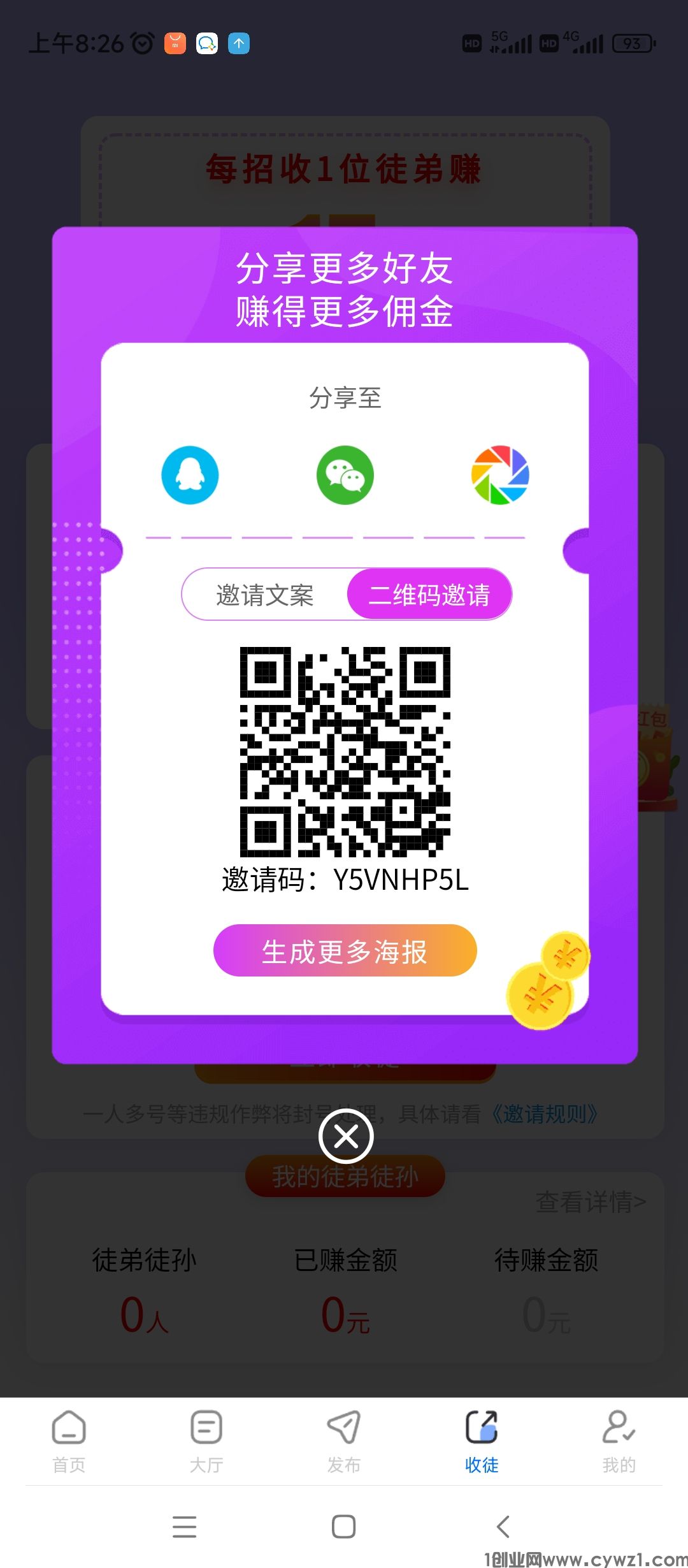Screen dimensions: 688x1568
Task: Tap the 我的徒弟徒孙 banner
Action: [345, 1176]
